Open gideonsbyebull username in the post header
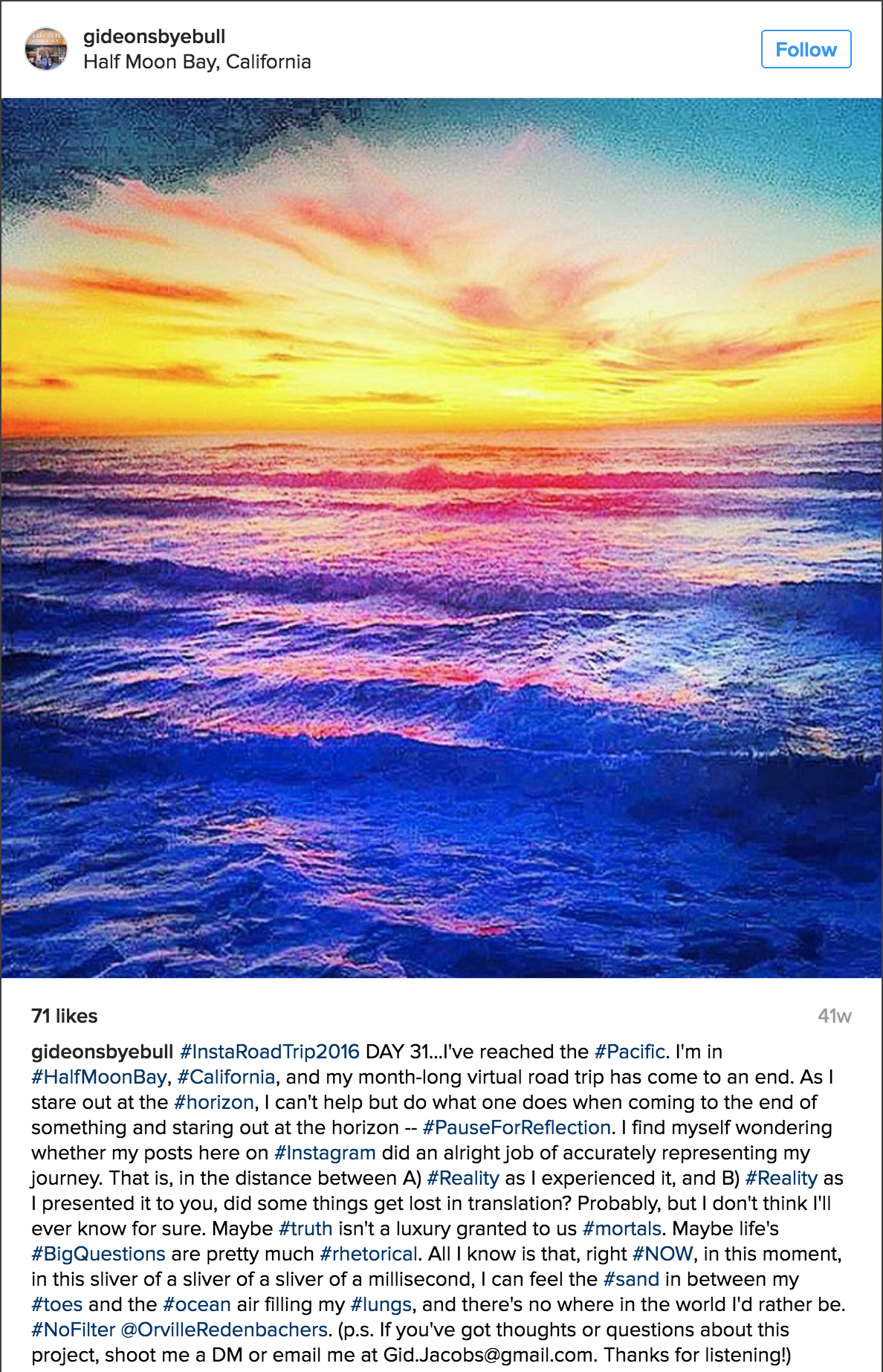The image size is (883, 1372). point(154,36)
